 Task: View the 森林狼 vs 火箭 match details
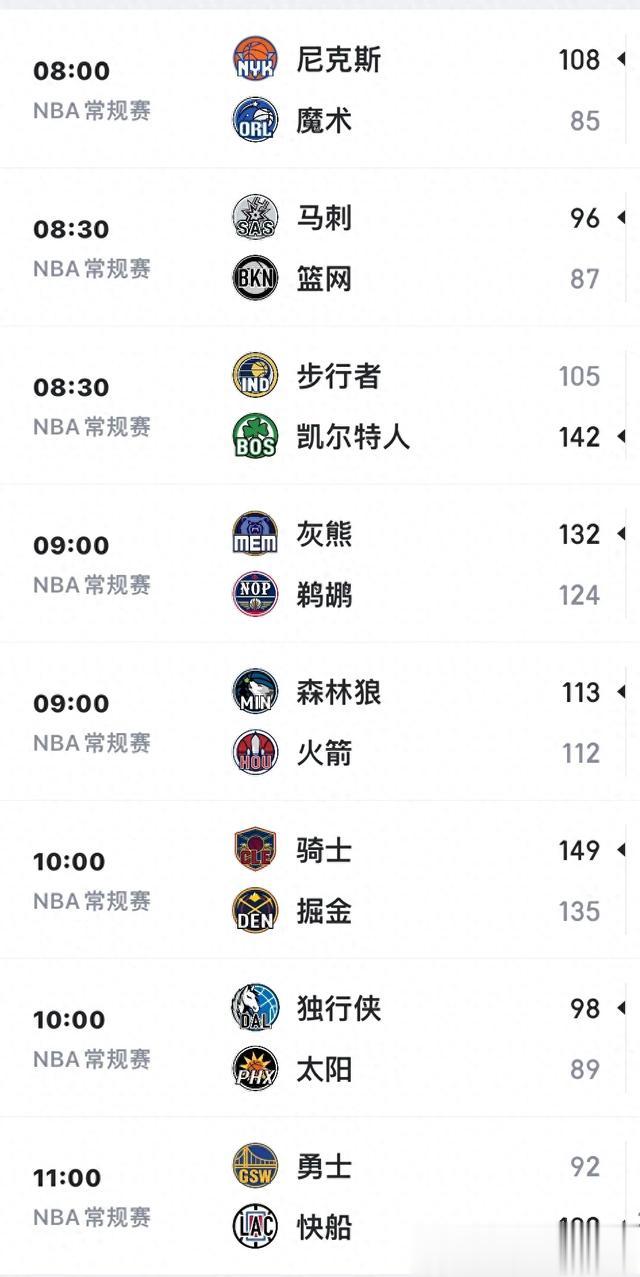coord(320,722)
